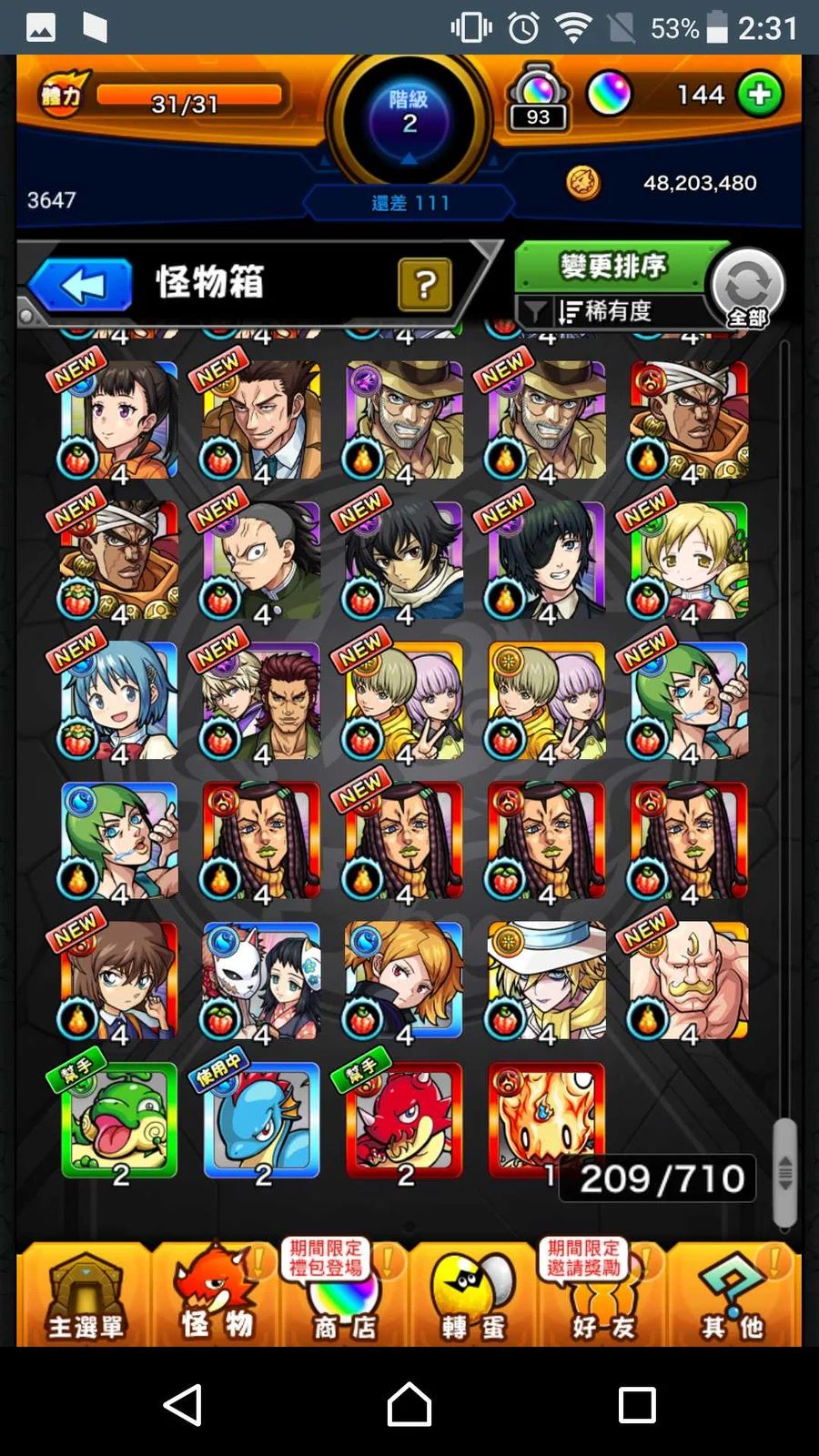
Task: Tap the rainbow orb item box icon
Action: point(538,96)
